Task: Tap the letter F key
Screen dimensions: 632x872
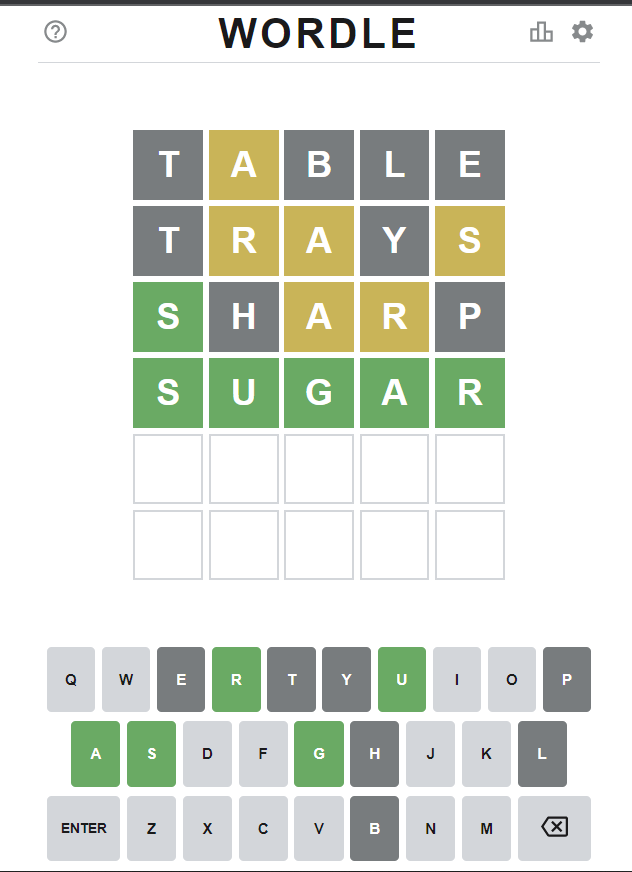Action: pos(263,754)
